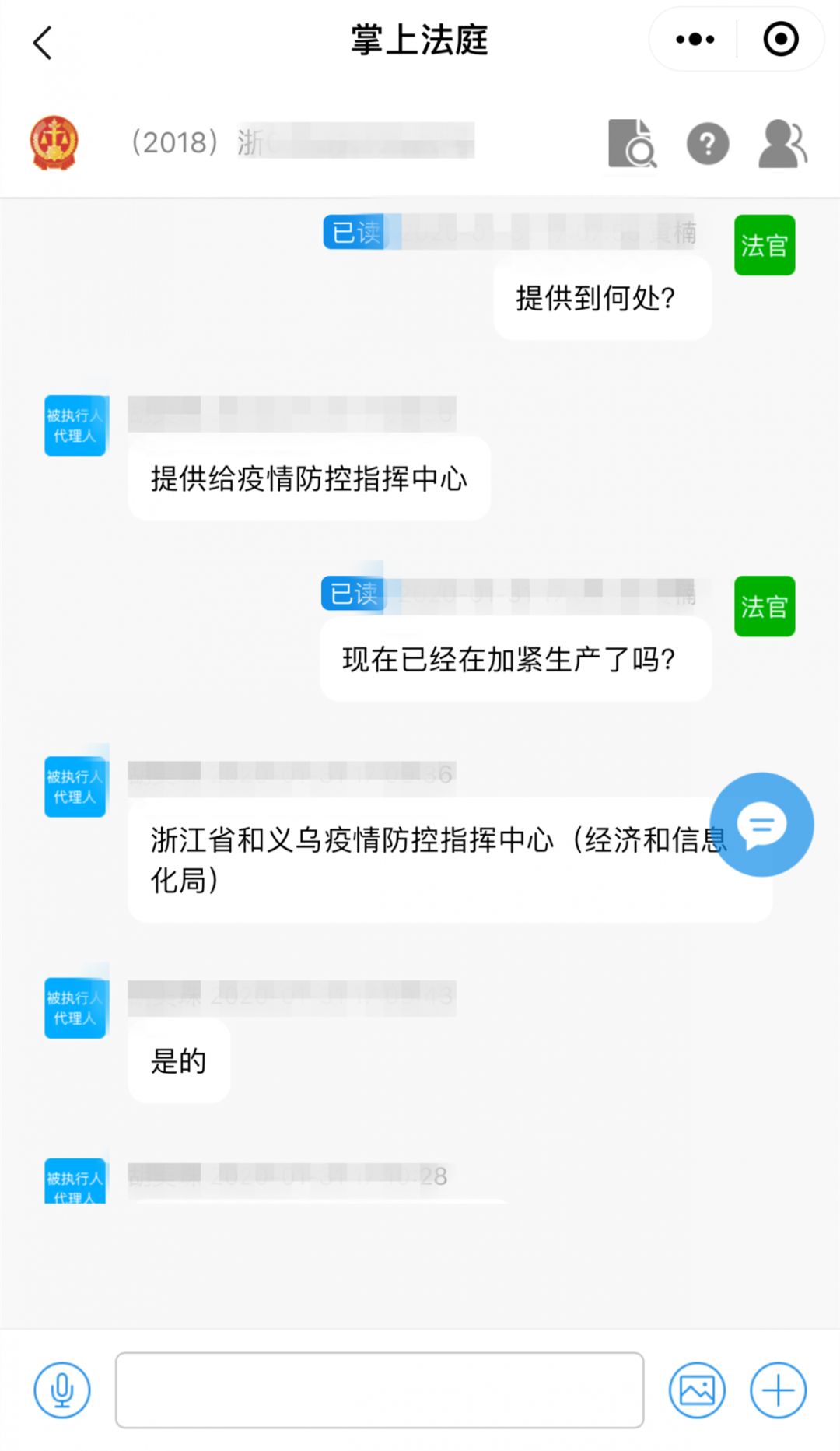840x1451 pixels.
Task: Focus the message text field
Action: (380, 1390)
